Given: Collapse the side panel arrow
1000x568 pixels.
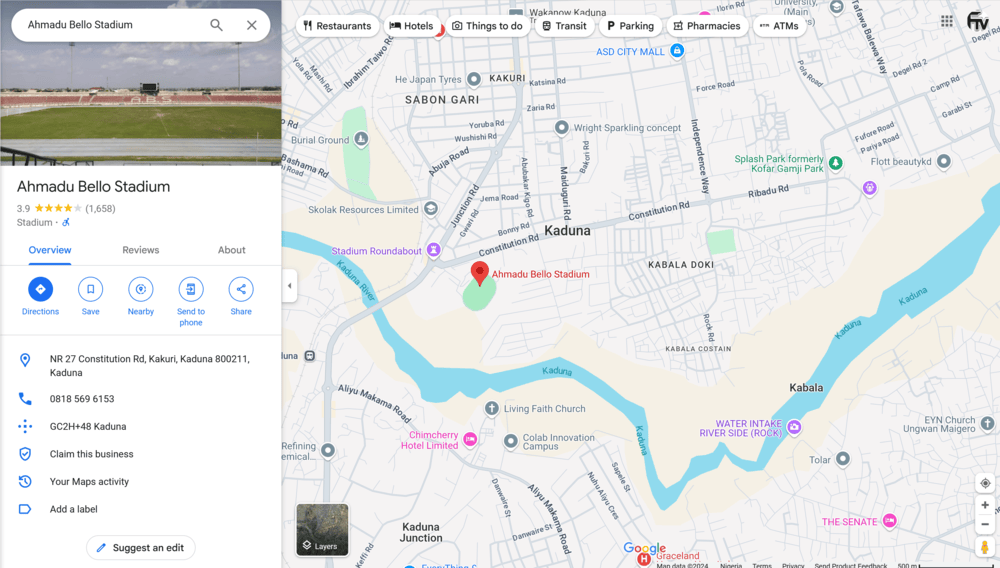Looking at the screenshot, I should [x=290, y=286].
